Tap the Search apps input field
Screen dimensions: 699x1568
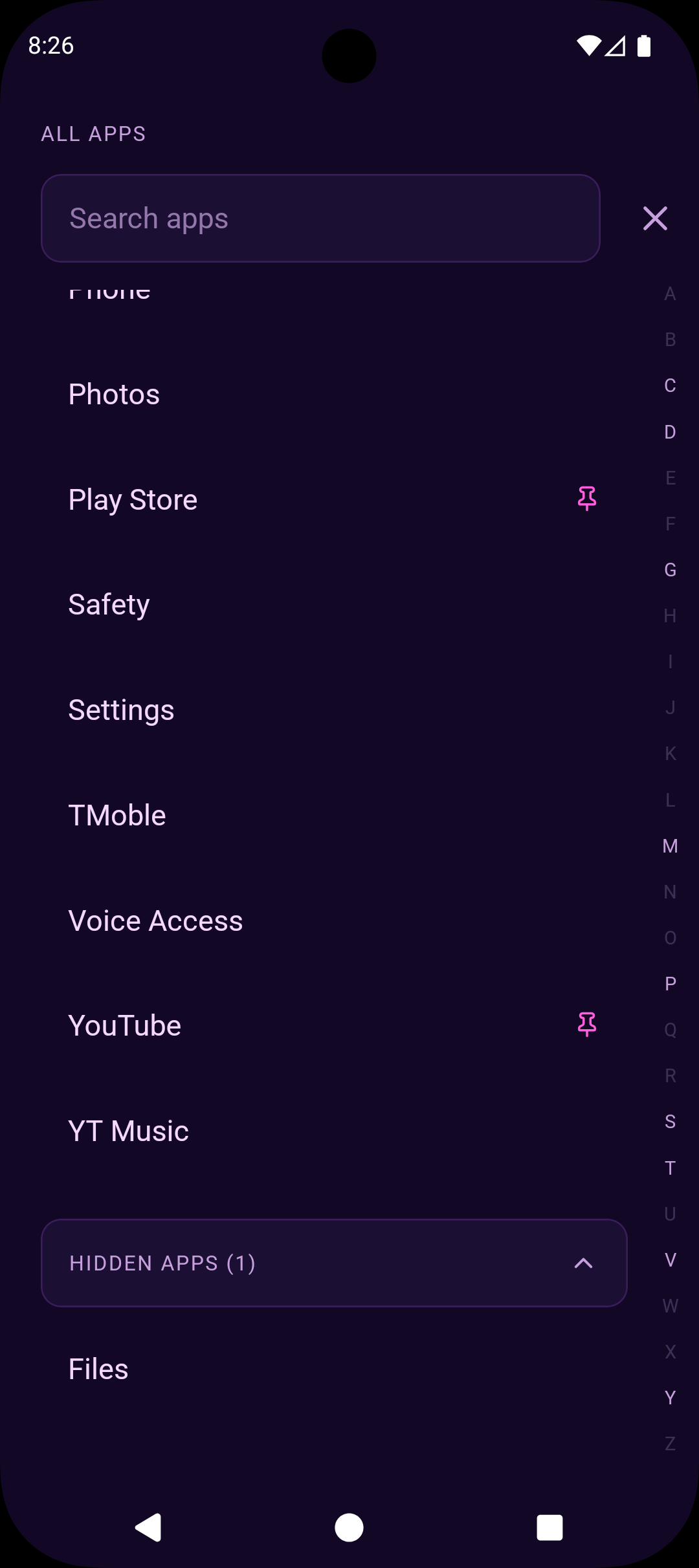[x=320, y=218]
